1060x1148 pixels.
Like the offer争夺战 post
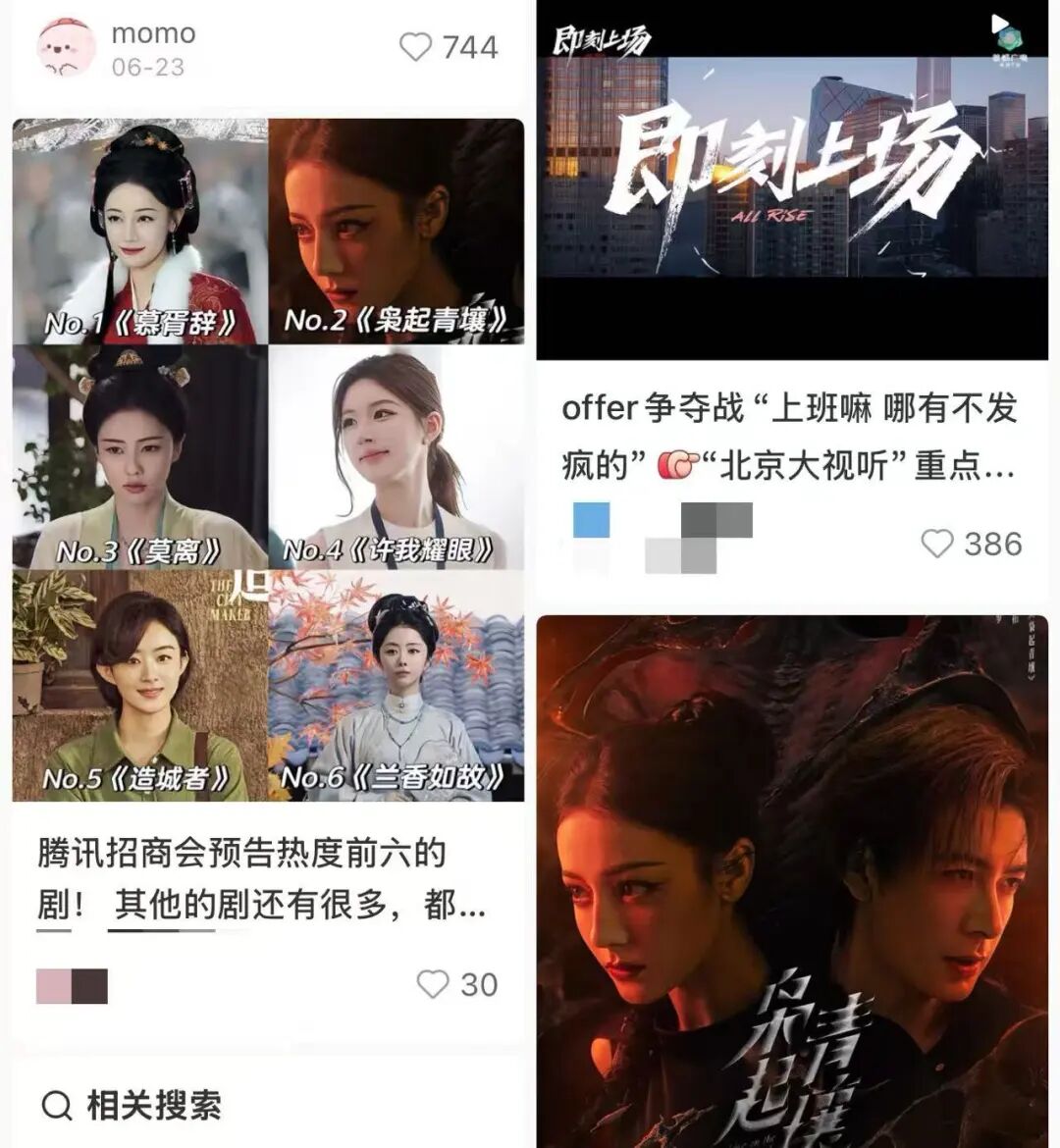[x=937, y=544]
